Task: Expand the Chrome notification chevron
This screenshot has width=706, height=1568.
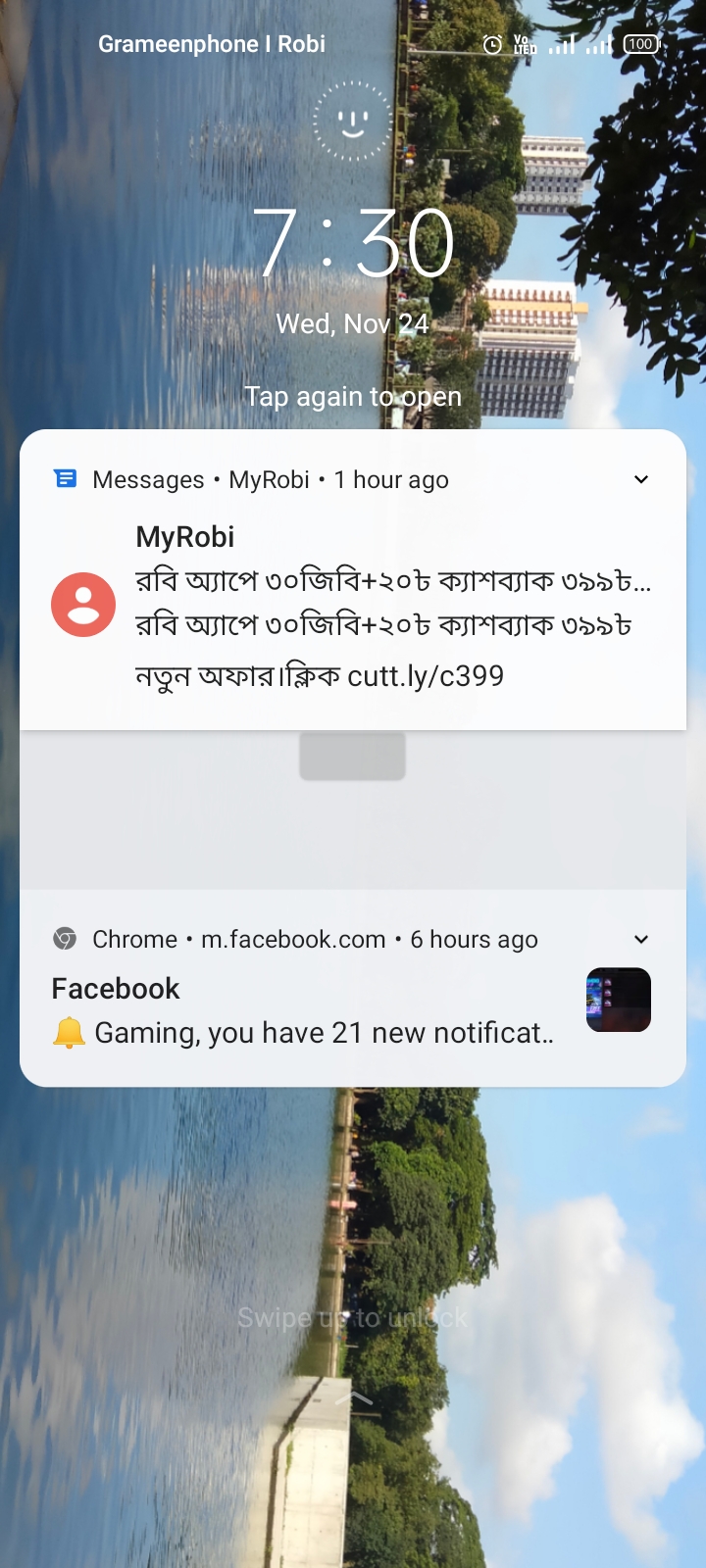Action: click(641, 939)
